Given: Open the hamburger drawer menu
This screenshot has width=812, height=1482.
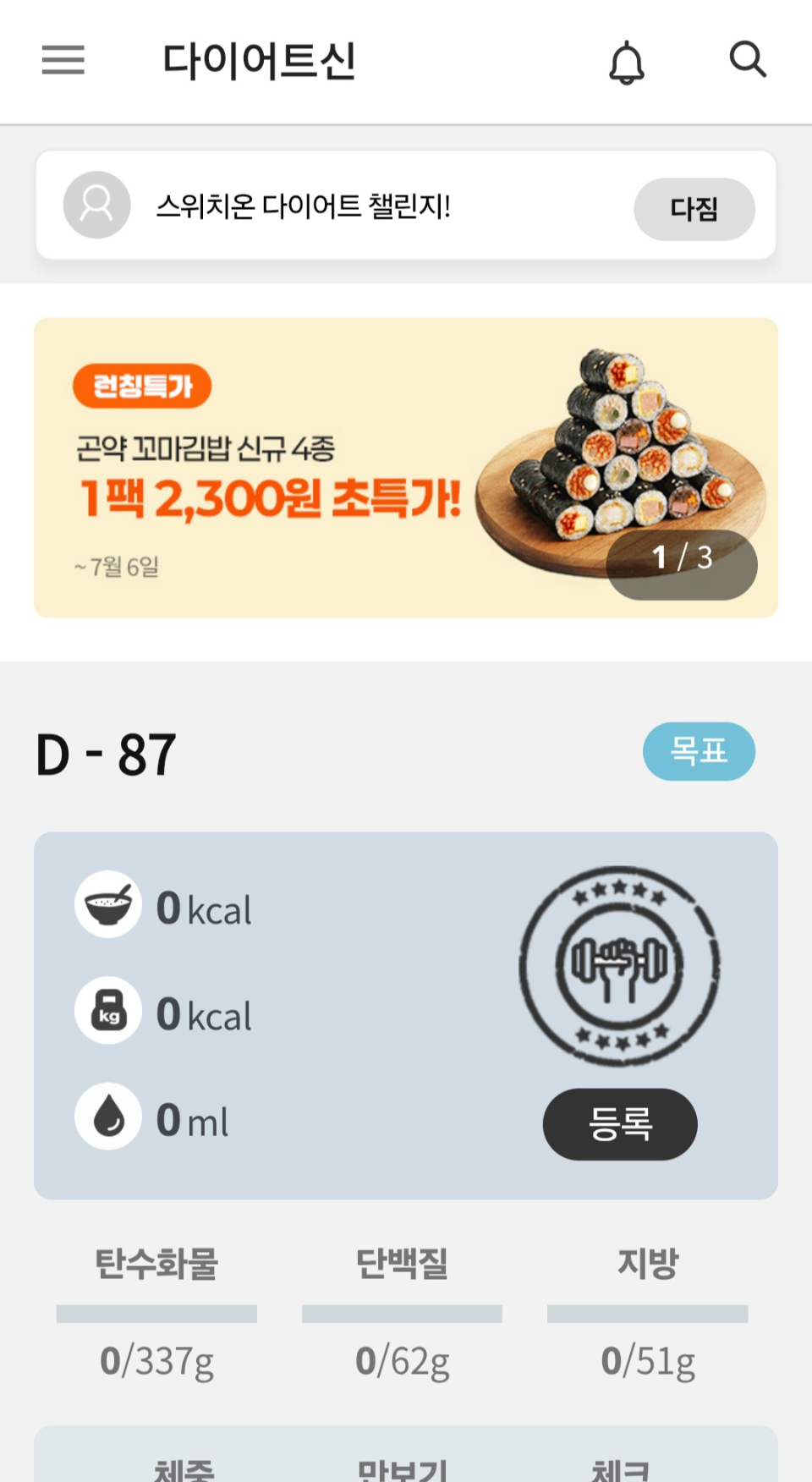Looking at the screenshot, I should [x=63, y=60].
